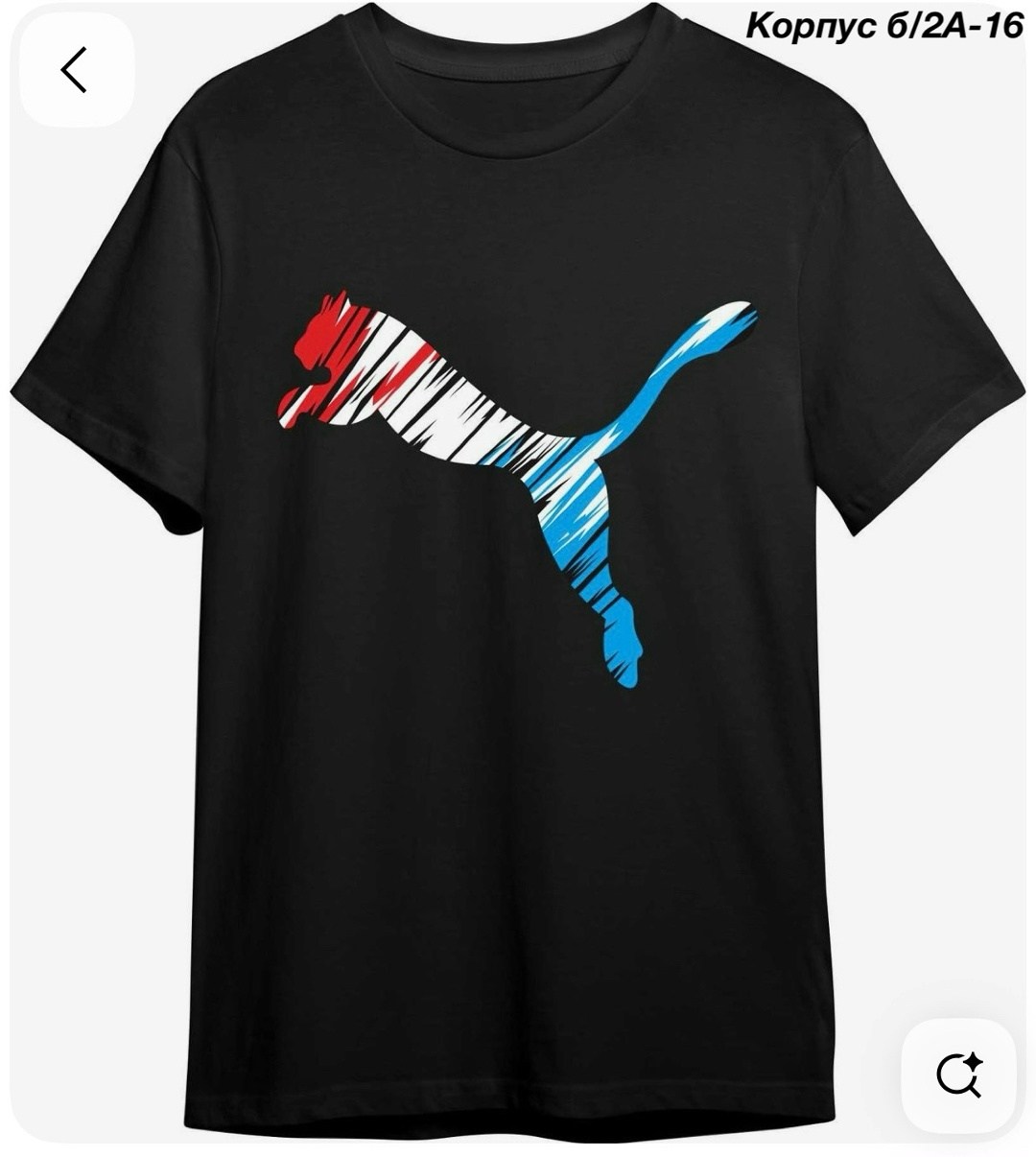Click the t-shirt product photo
Image resolution: width=1036 pixels, height=1157 pixels.
pos(518,576)
